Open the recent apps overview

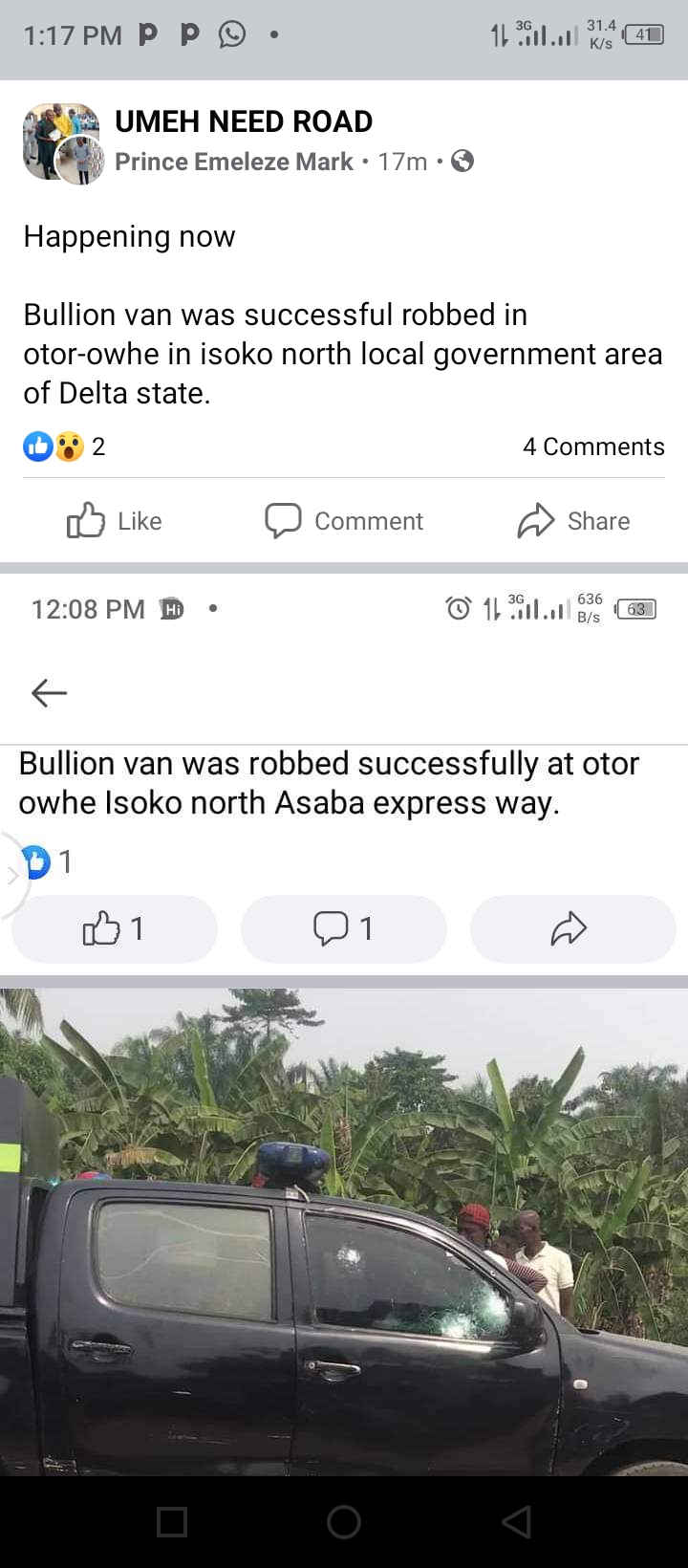coord(172,1522)
